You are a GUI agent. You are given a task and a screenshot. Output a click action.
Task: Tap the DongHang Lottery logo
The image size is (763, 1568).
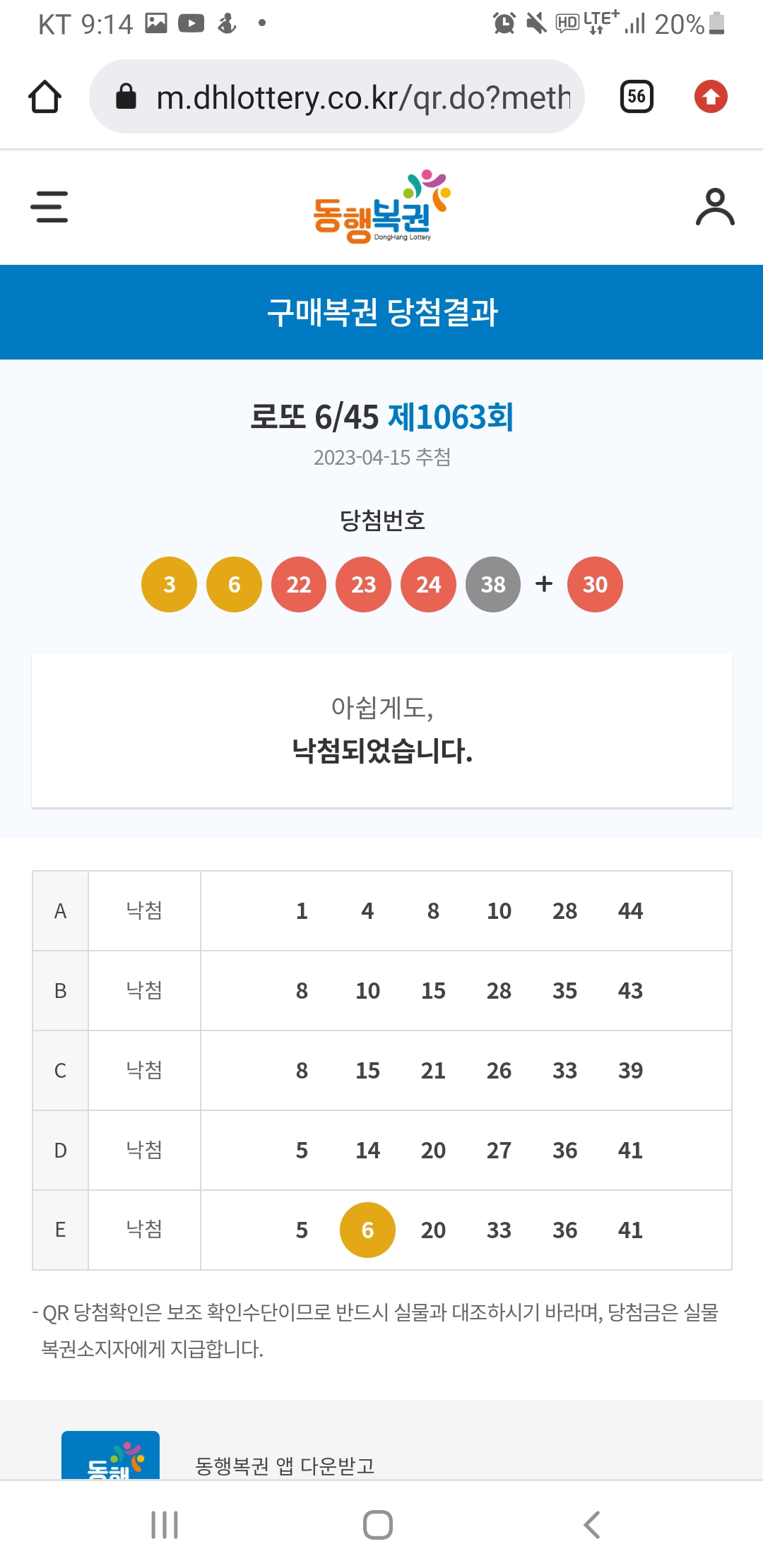(x=381, y=207)
